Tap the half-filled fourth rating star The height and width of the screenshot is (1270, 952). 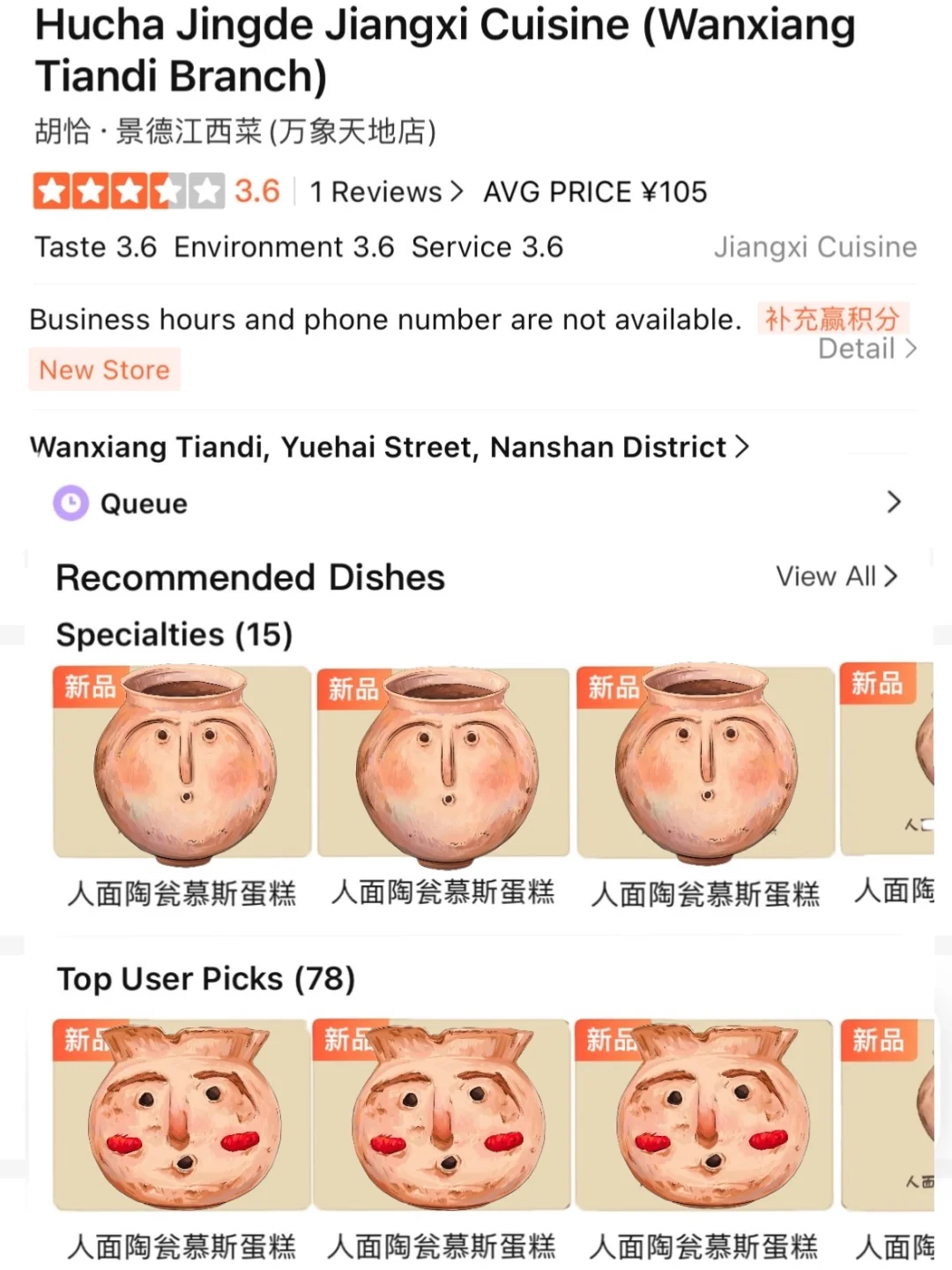[166, 190]
